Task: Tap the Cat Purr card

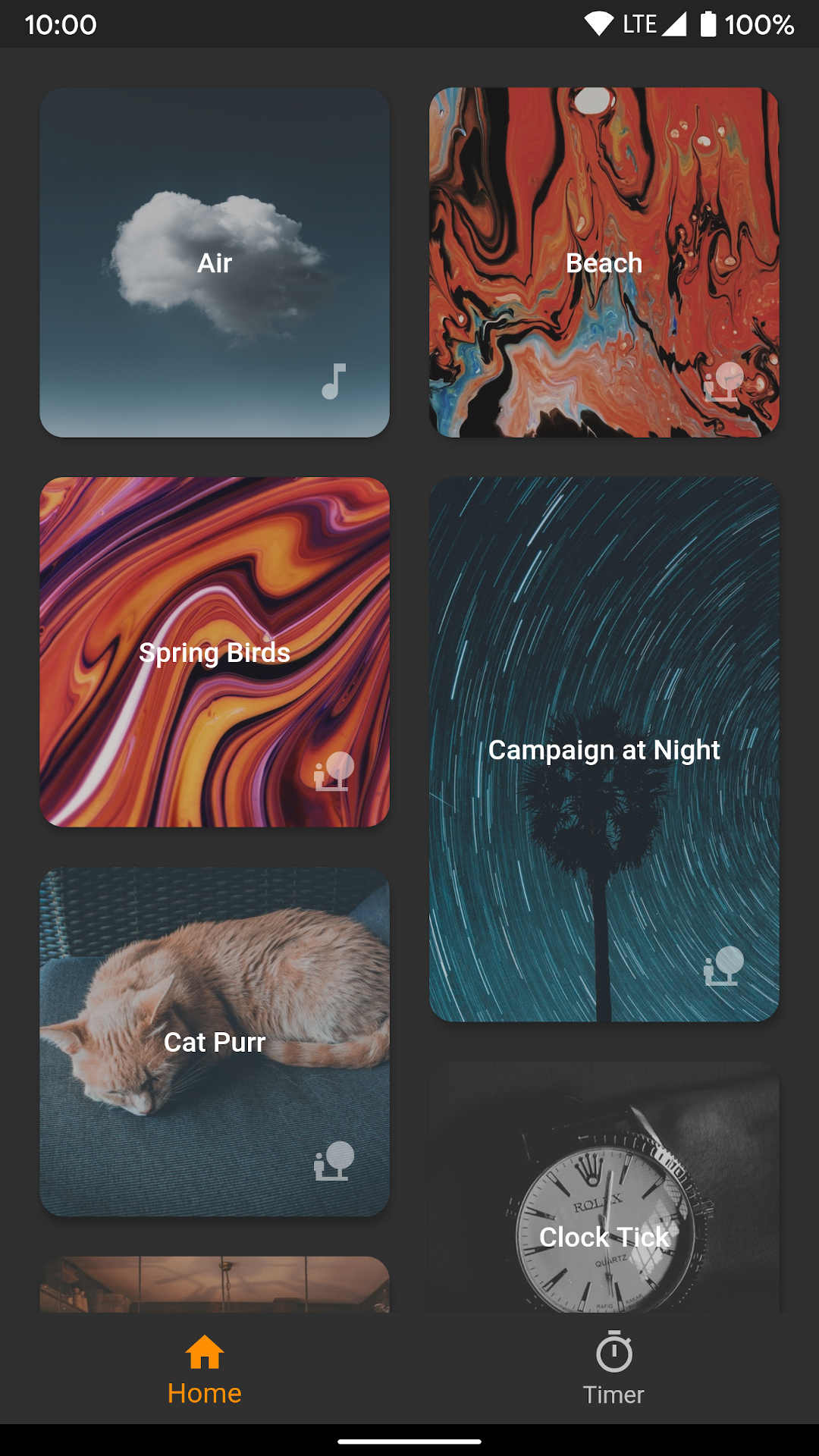Action: click(x=215, y=1042)
